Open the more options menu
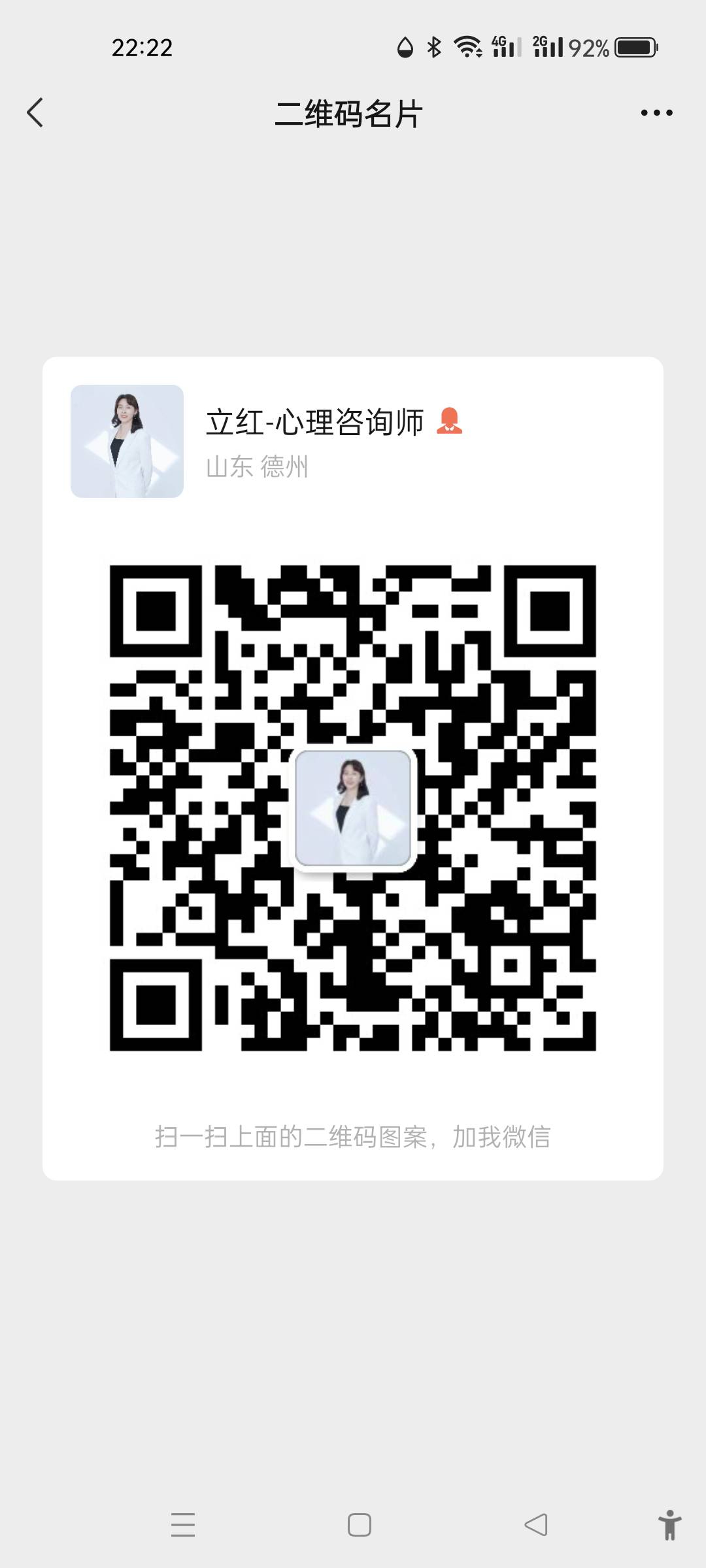This screenshot has height=1568, width=706. tap(657, 112)
